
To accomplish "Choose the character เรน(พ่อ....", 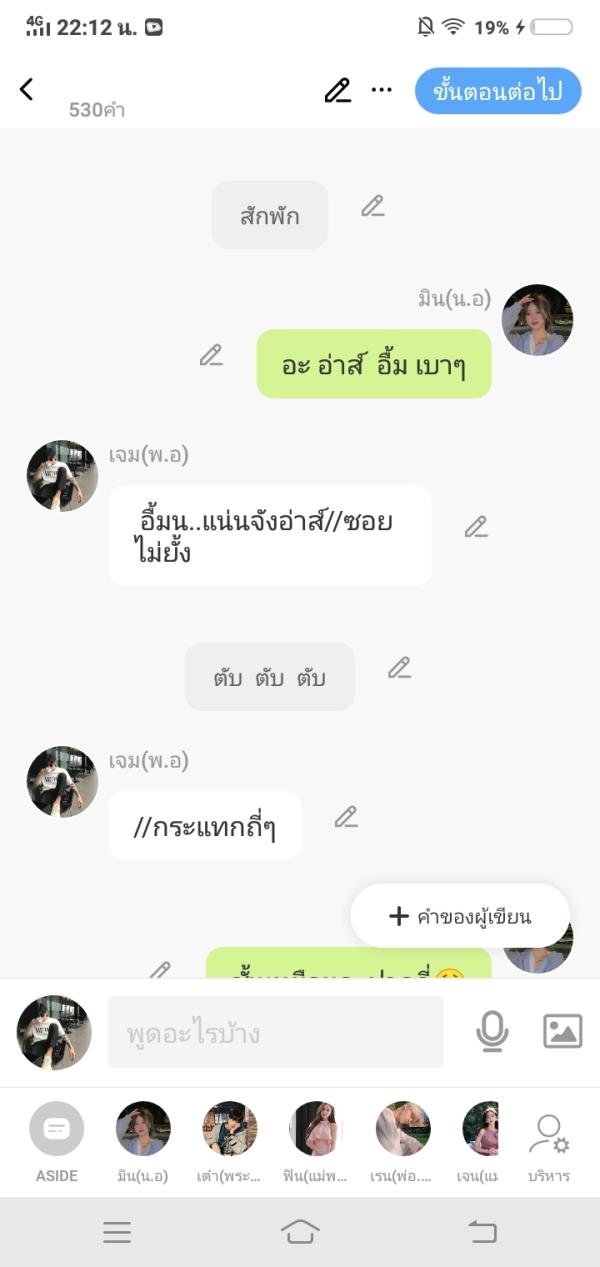I will 403,1141.
